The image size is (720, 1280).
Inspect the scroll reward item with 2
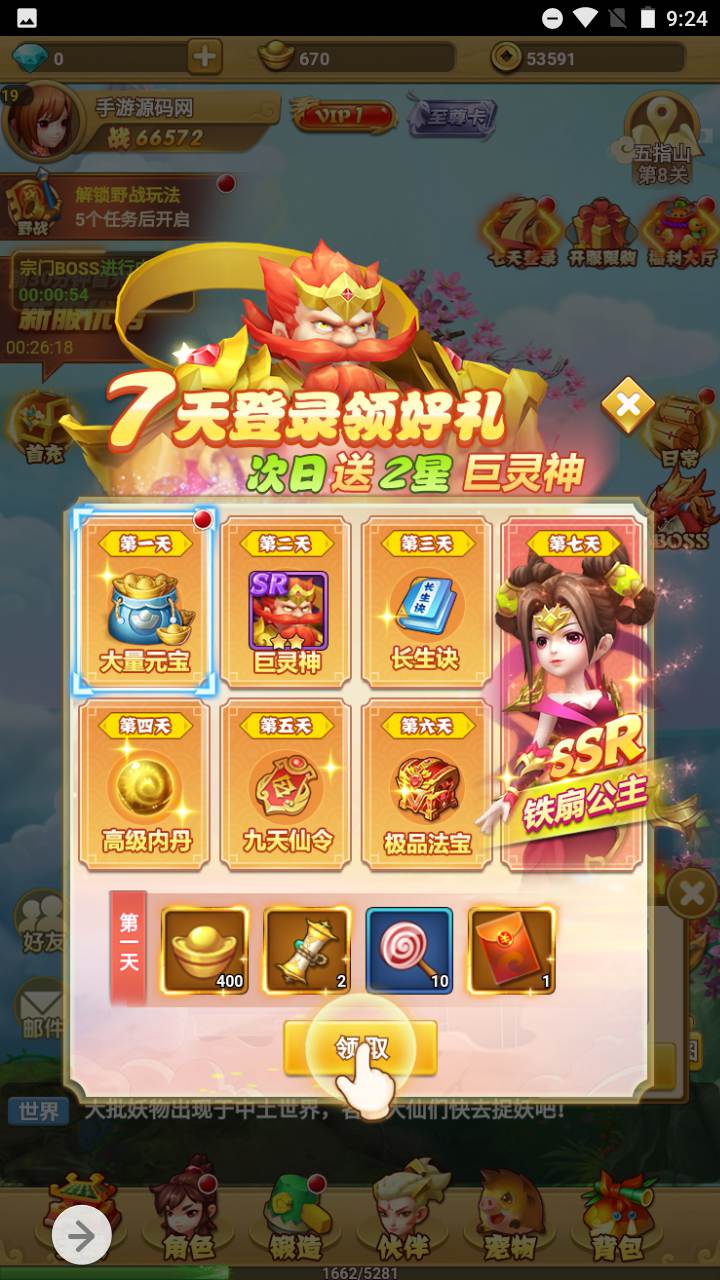[x=307, y=950]
